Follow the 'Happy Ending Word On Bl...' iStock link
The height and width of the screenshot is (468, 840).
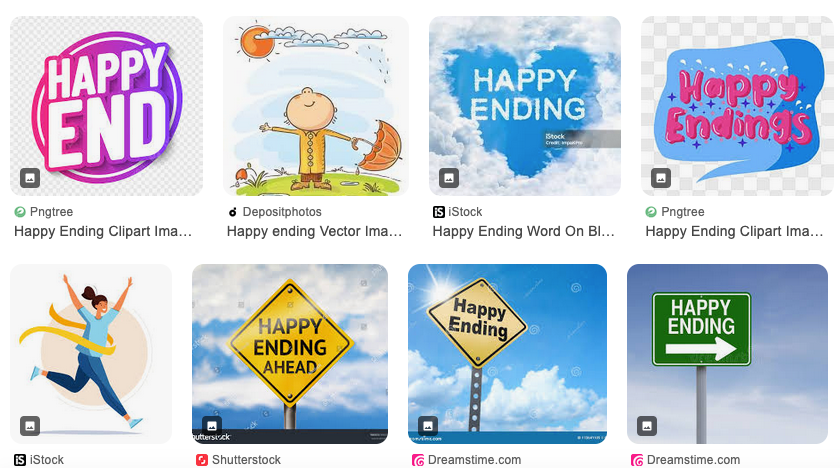[524, 231]
